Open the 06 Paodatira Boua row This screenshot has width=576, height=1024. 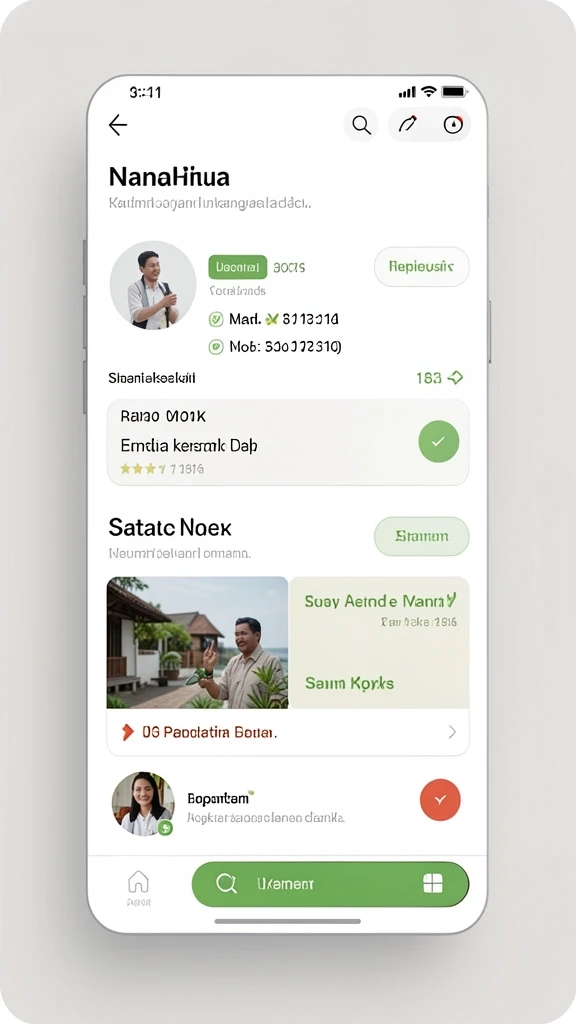click(x=287, y=732)
